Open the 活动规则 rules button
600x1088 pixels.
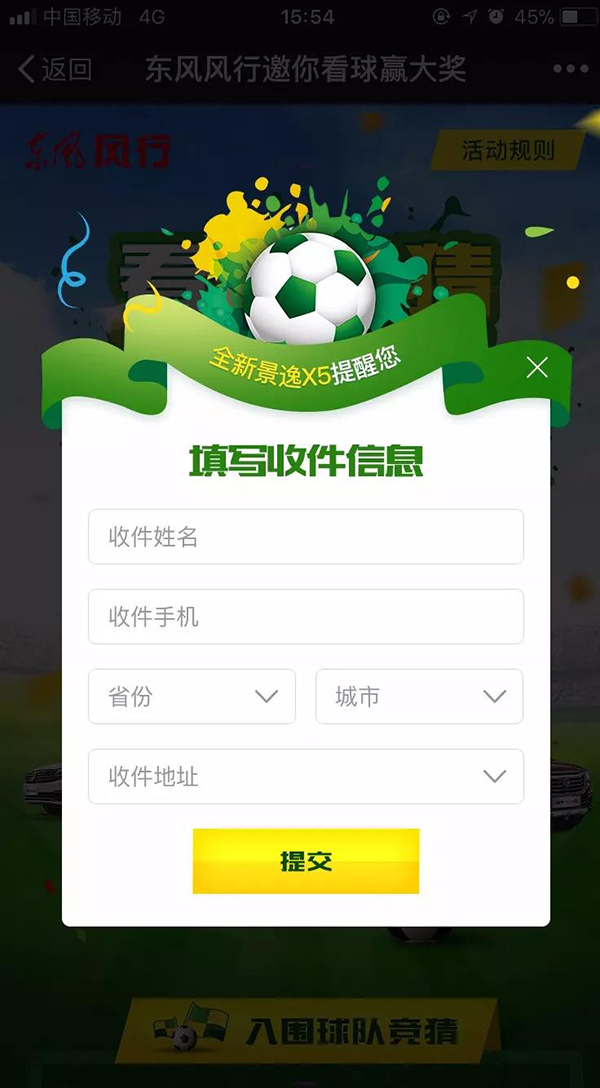508,150
